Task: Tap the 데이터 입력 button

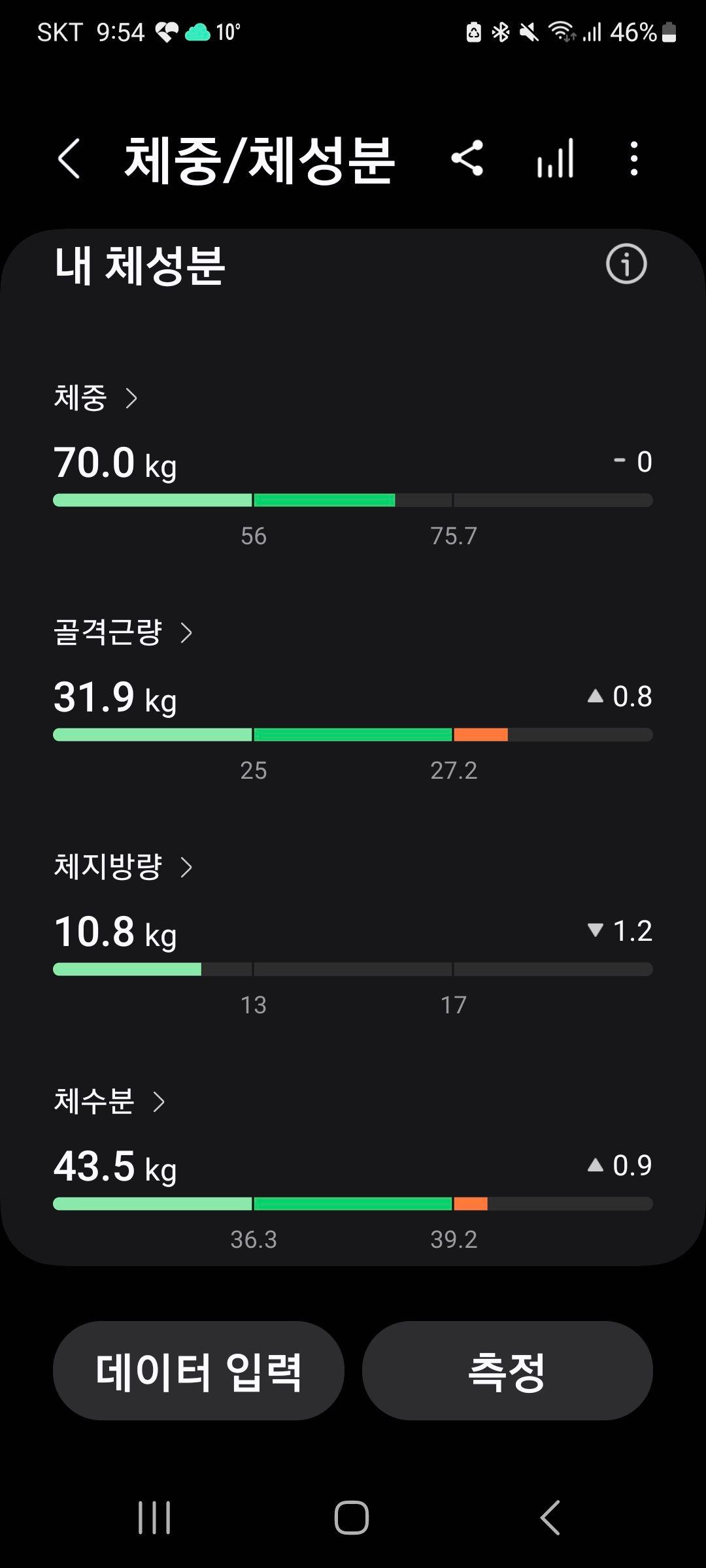Action: (198, 1370)
